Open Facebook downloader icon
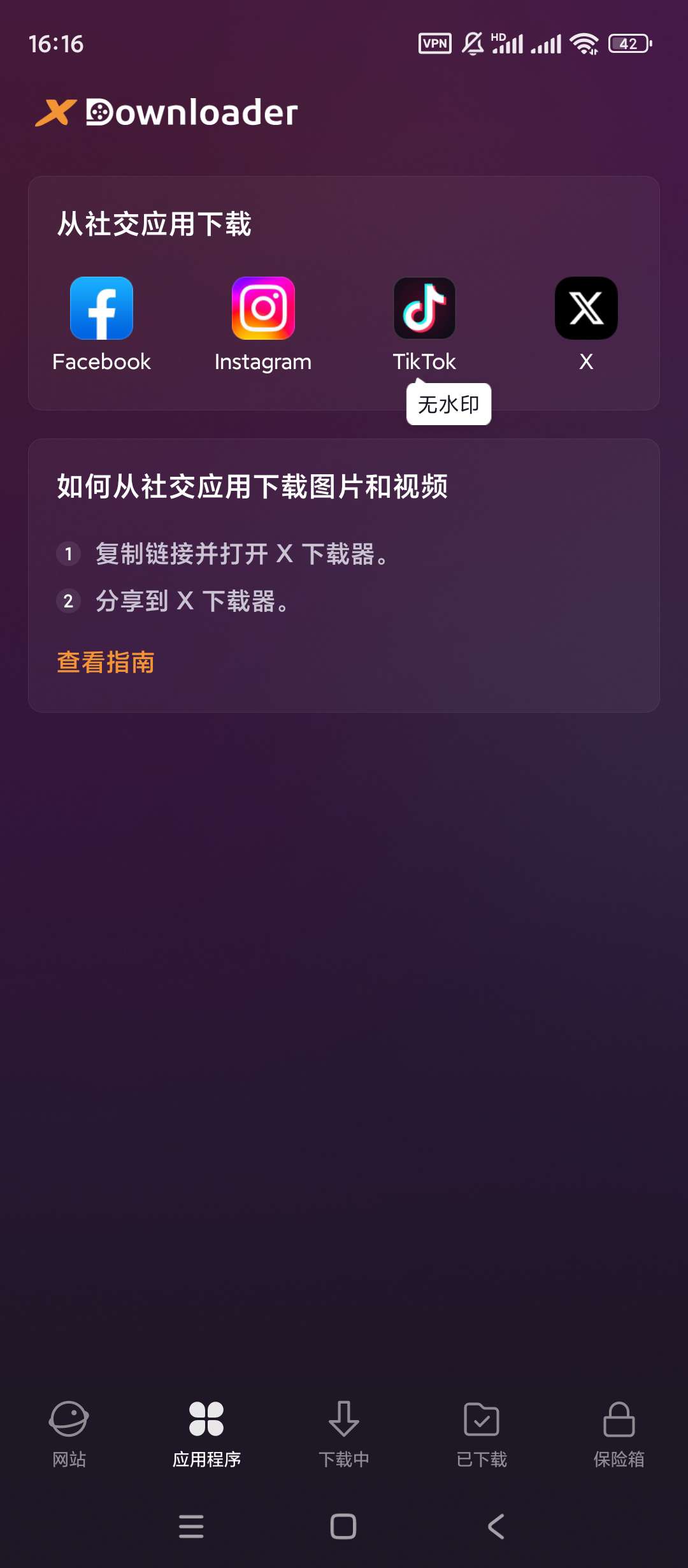 click(x=101, y=309)
